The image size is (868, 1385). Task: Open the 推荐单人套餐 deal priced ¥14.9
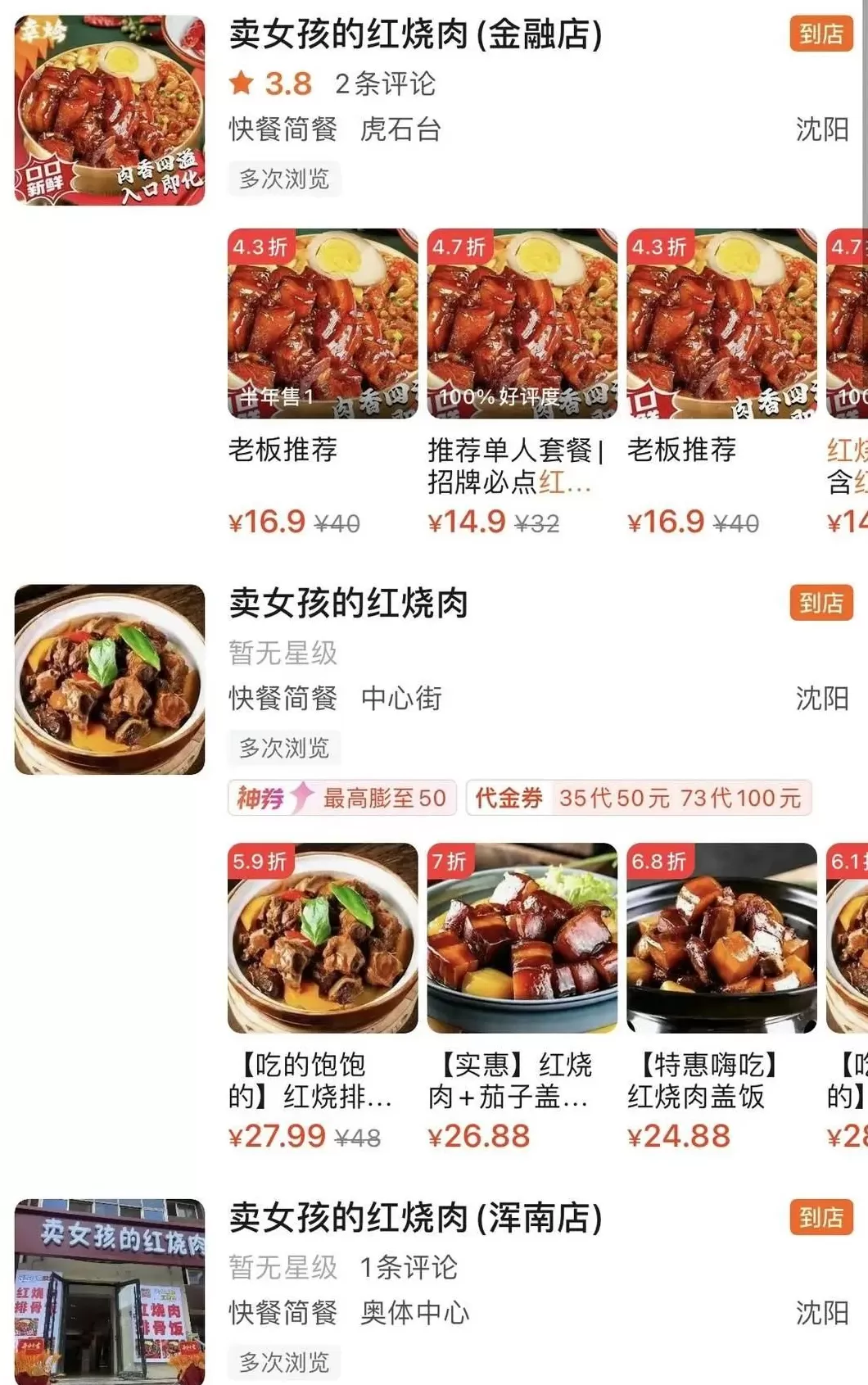tap(522, 324)
